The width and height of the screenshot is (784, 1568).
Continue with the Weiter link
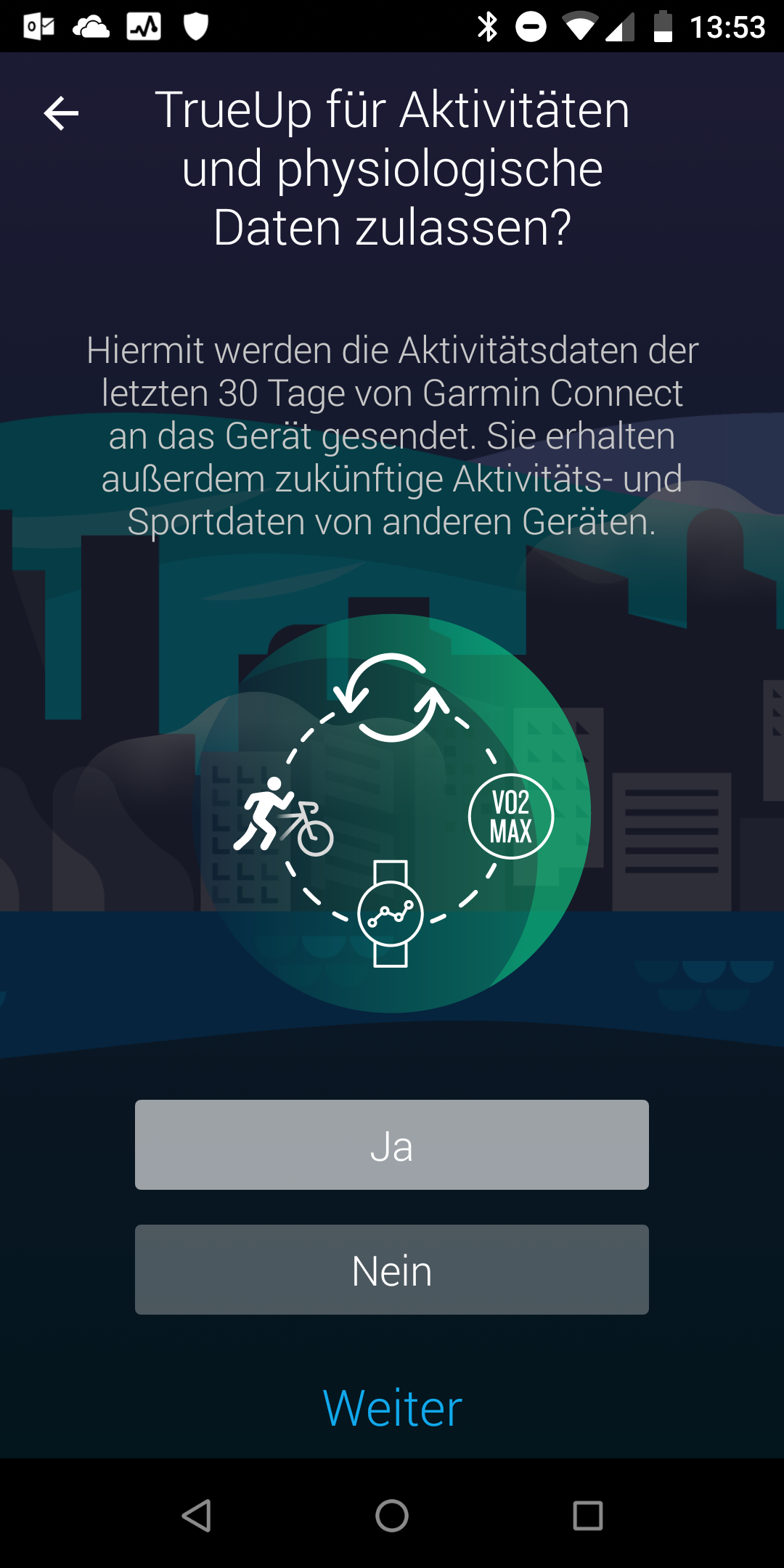(392, 1408)
